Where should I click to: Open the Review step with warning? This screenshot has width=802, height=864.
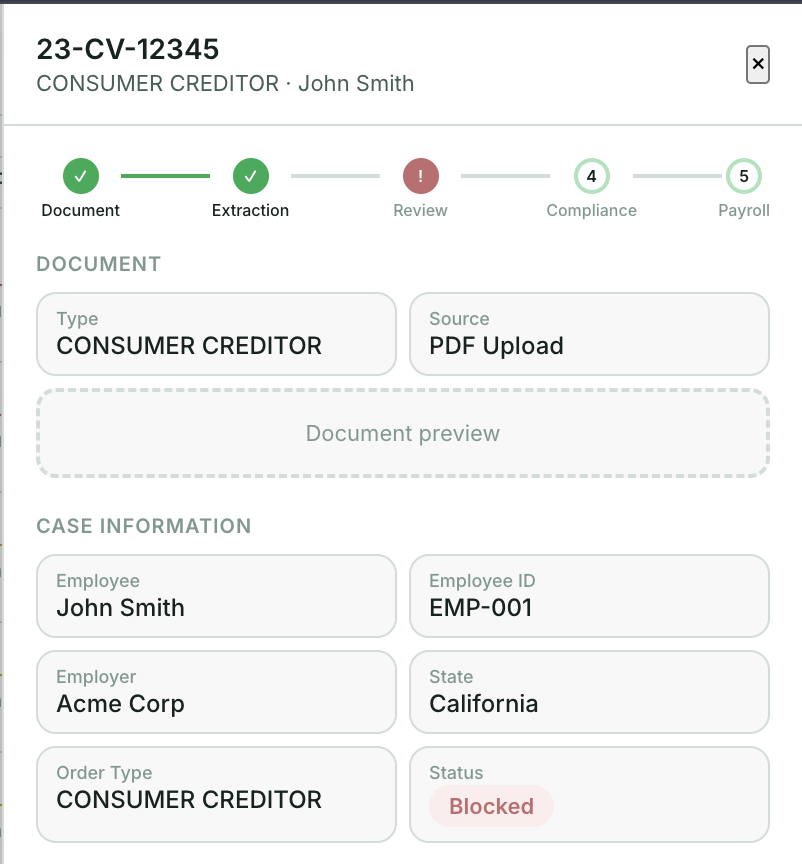click(421, 177)
